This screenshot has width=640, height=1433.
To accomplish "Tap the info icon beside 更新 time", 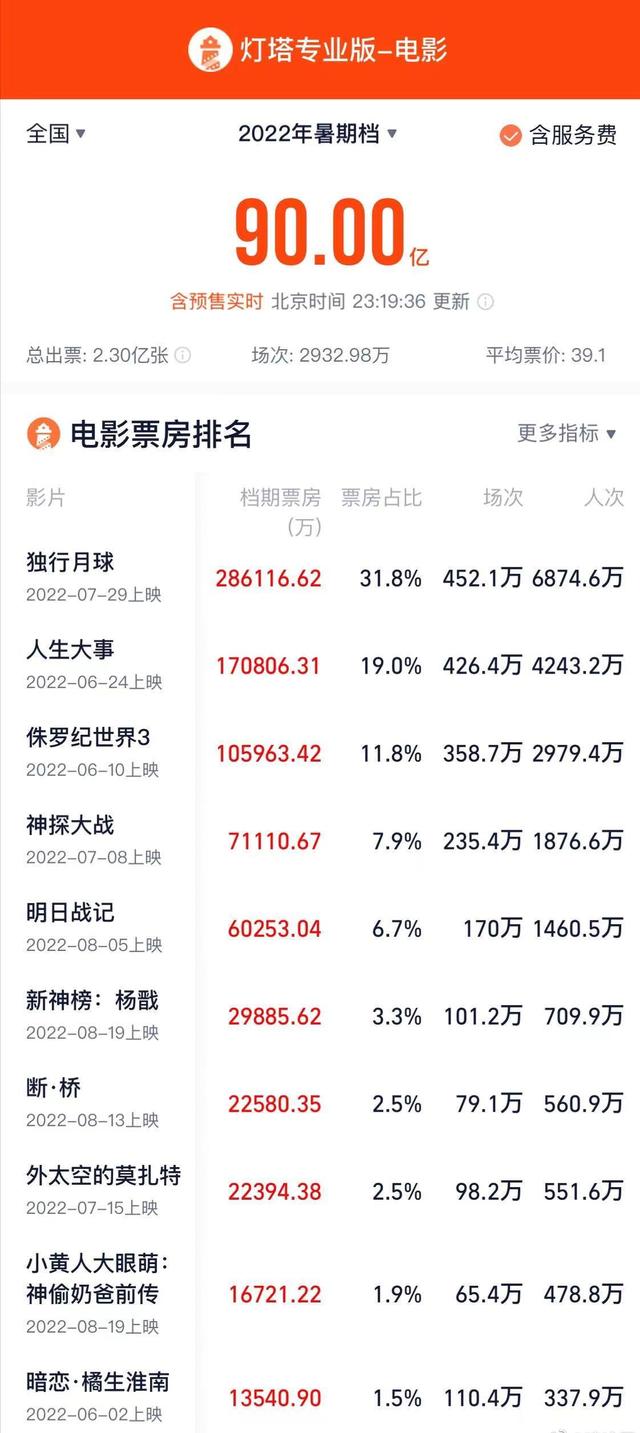I will (485, 302).
